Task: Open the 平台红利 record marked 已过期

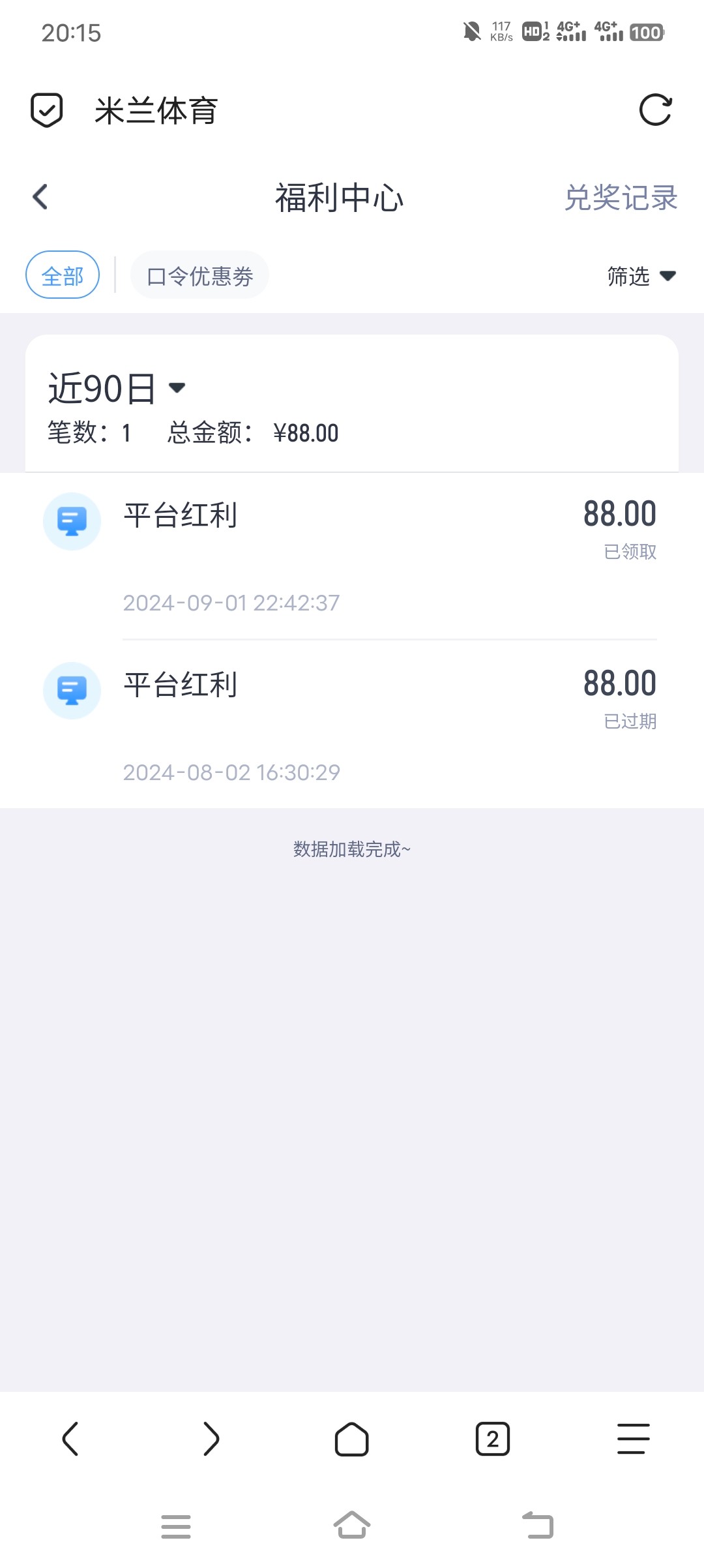Action: pos(352,724)
